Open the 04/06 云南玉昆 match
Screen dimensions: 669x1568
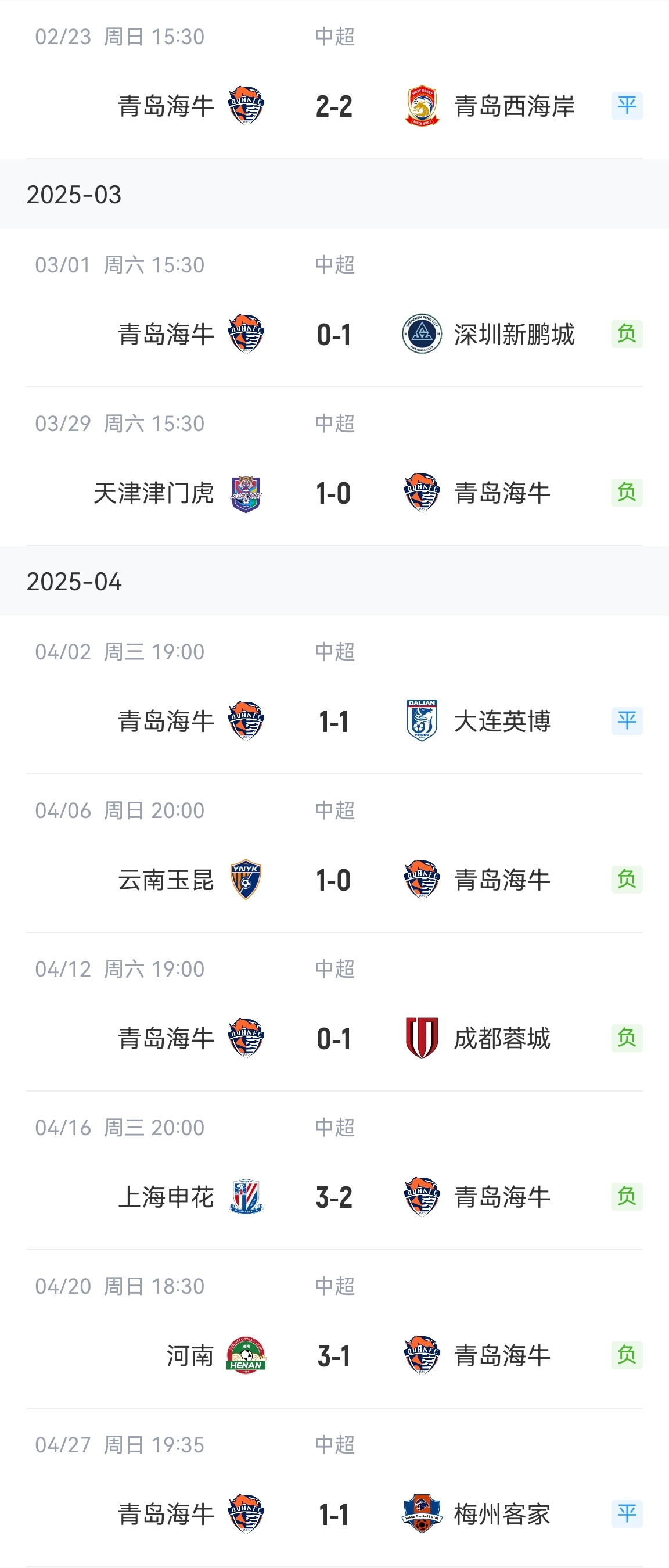[x=334, y=880]
